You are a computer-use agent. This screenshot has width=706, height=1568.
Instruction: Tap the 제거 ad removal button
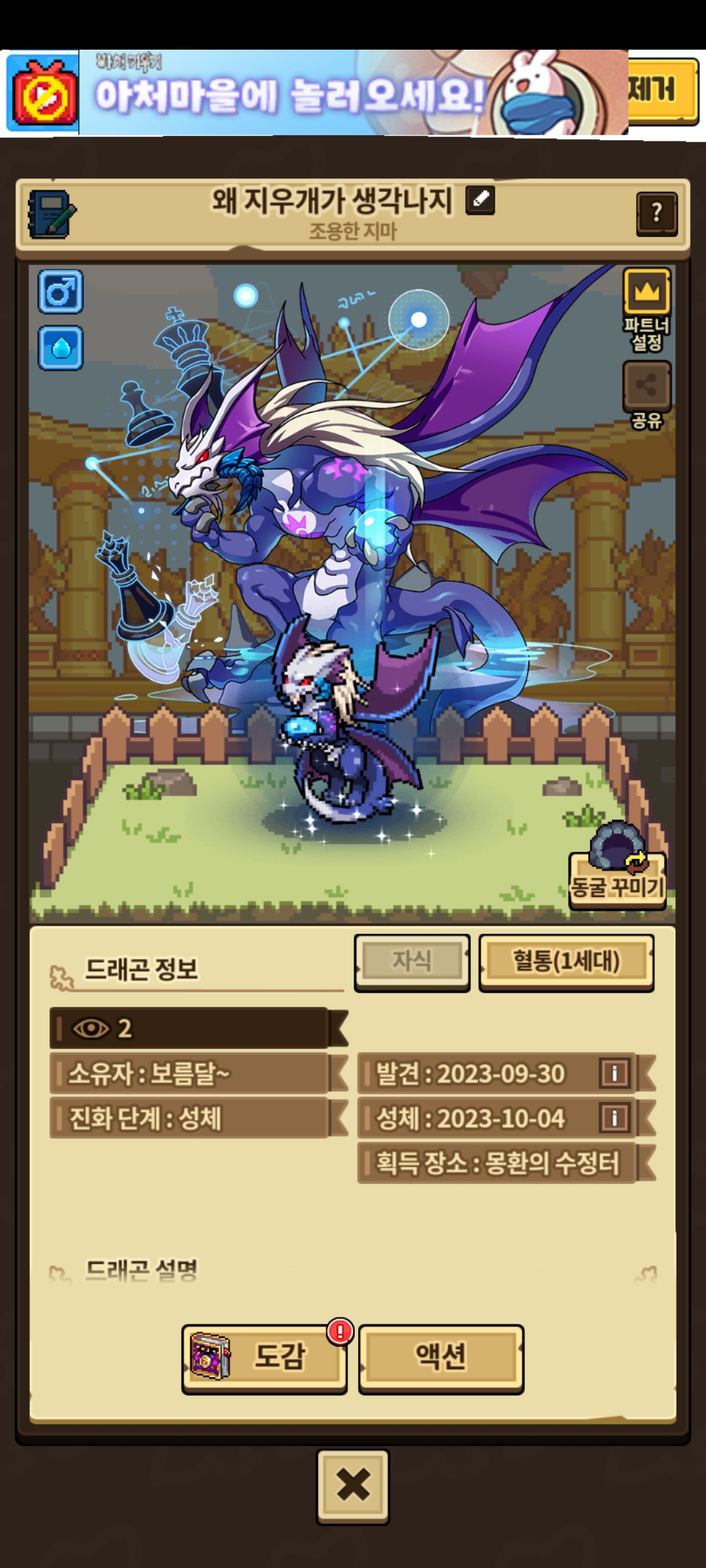pyautogui.click(x=662, y=90)
